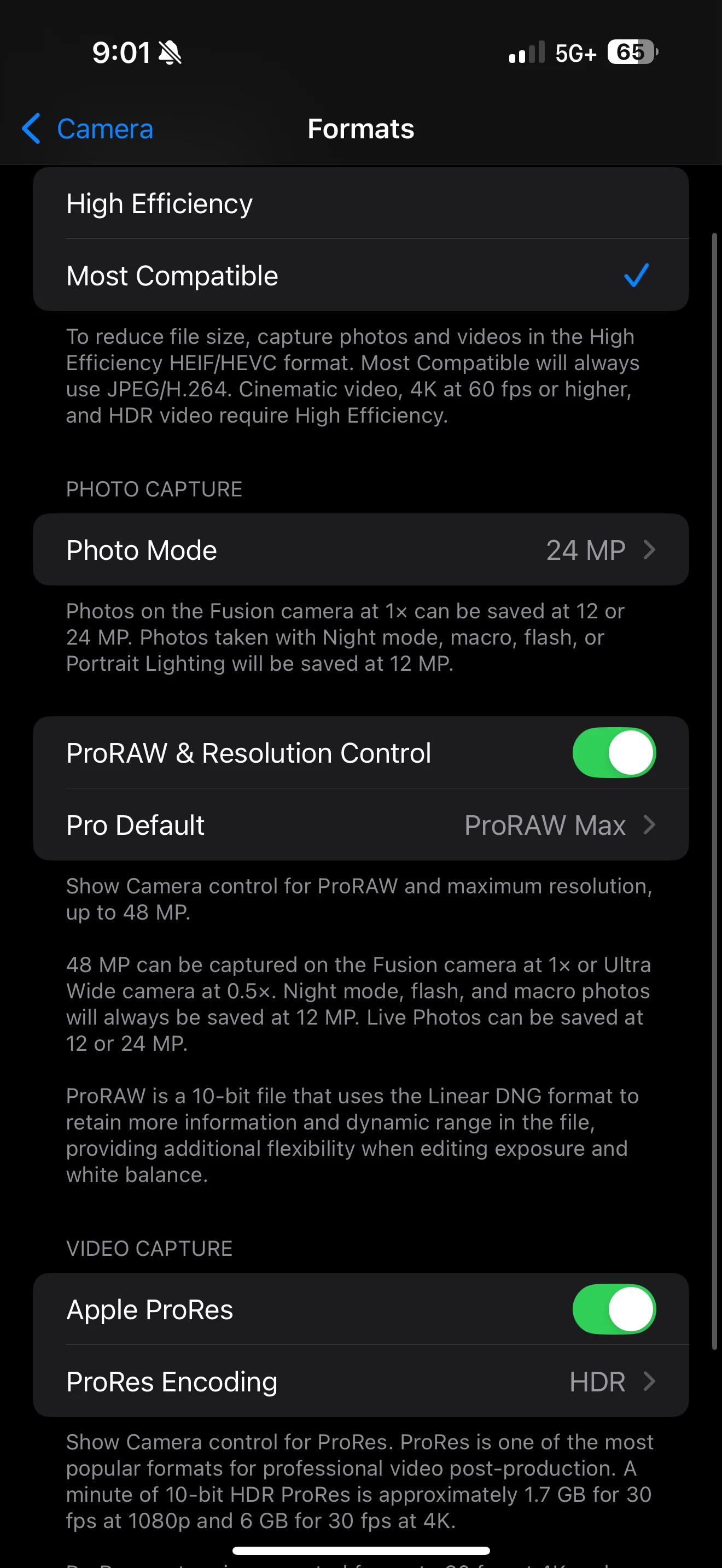Select High Efficiency format
722x1568 pixels.
click(x=360, y=204)
